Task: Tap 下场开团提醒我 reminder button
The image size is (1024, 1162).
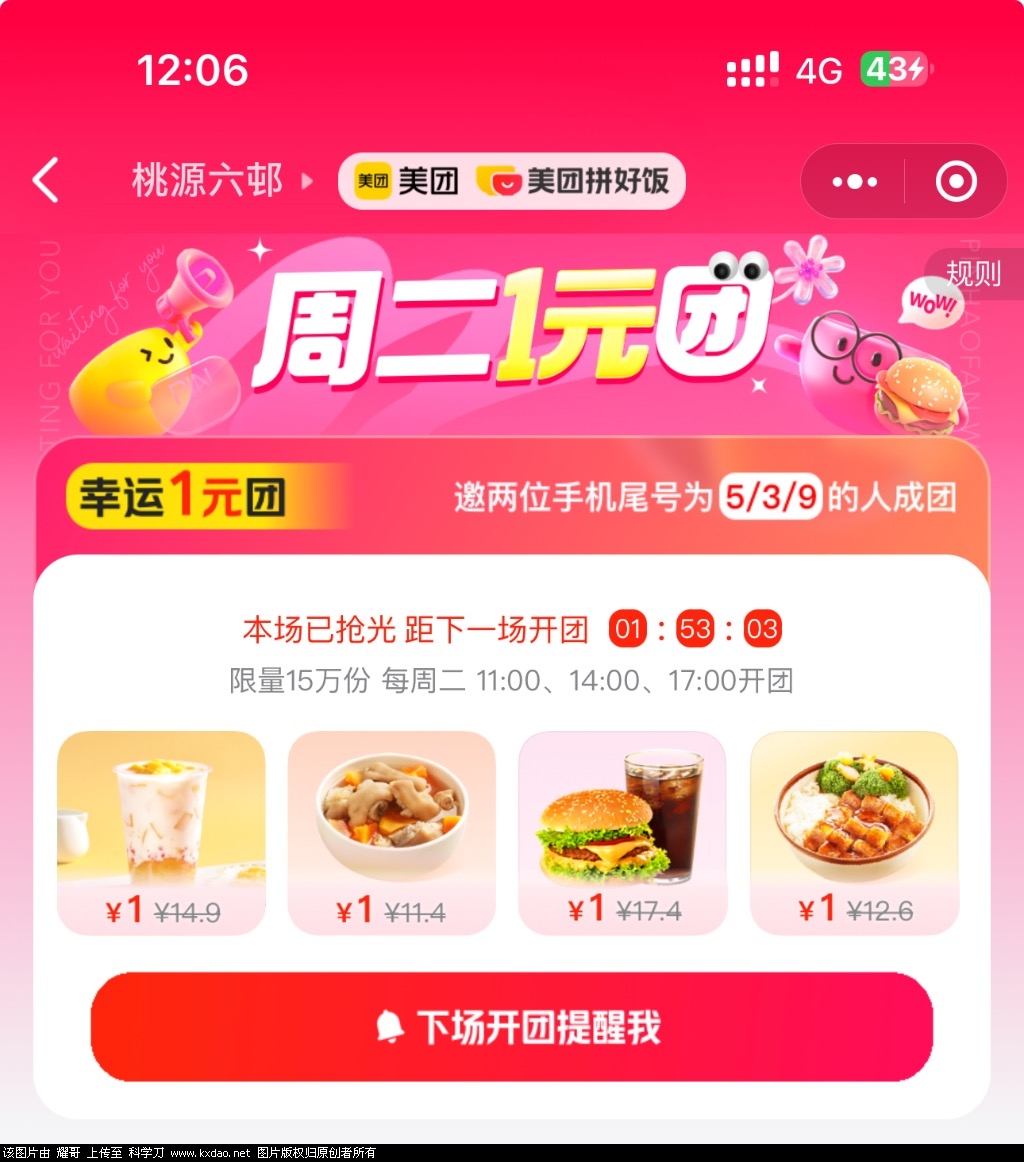Action: (x=512, y=1027)
